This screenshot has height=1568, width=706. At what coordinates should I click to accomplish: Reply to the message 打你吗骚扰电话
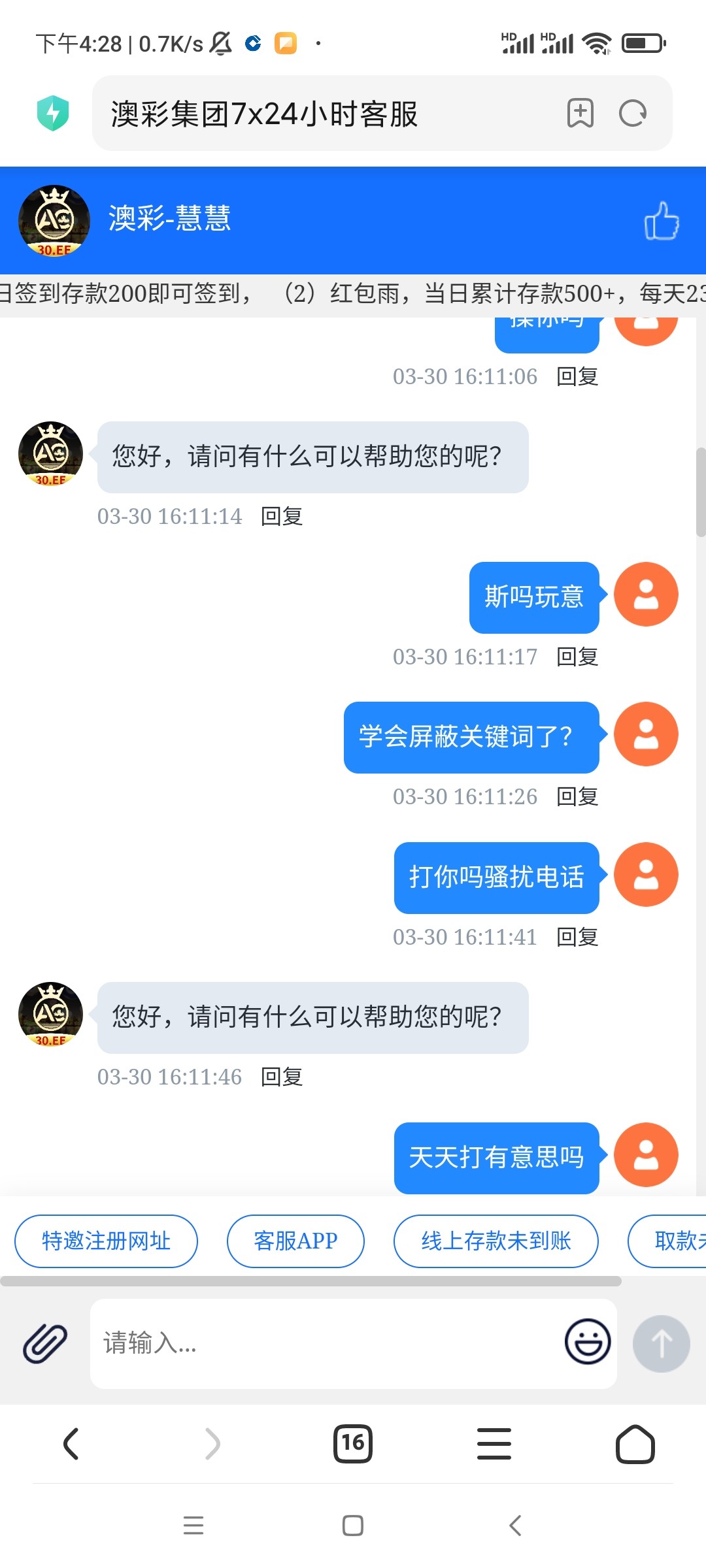[x=577, y=937]
